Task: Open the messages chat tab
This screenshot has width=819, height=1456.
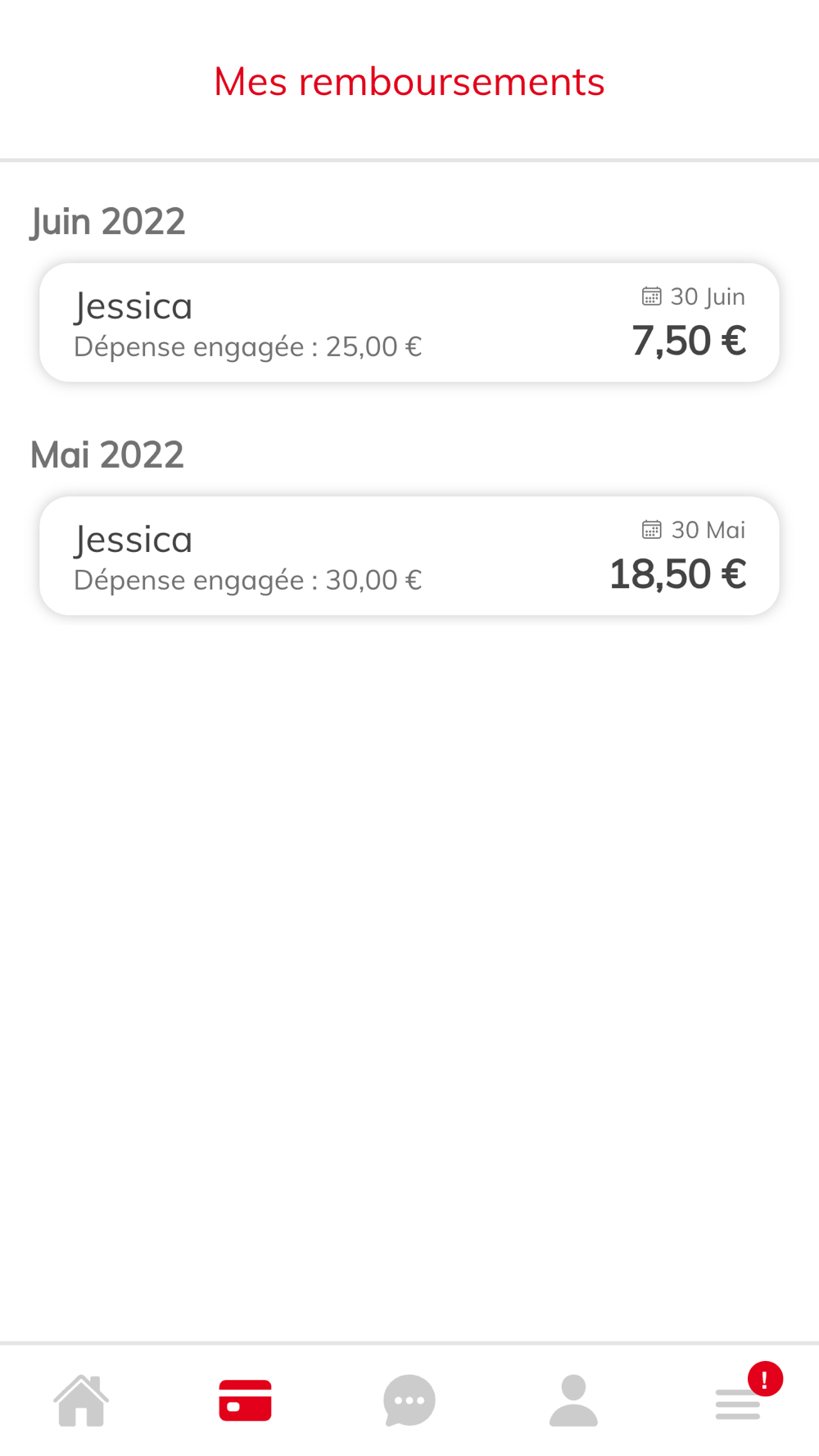Action: coord(409,1401)
